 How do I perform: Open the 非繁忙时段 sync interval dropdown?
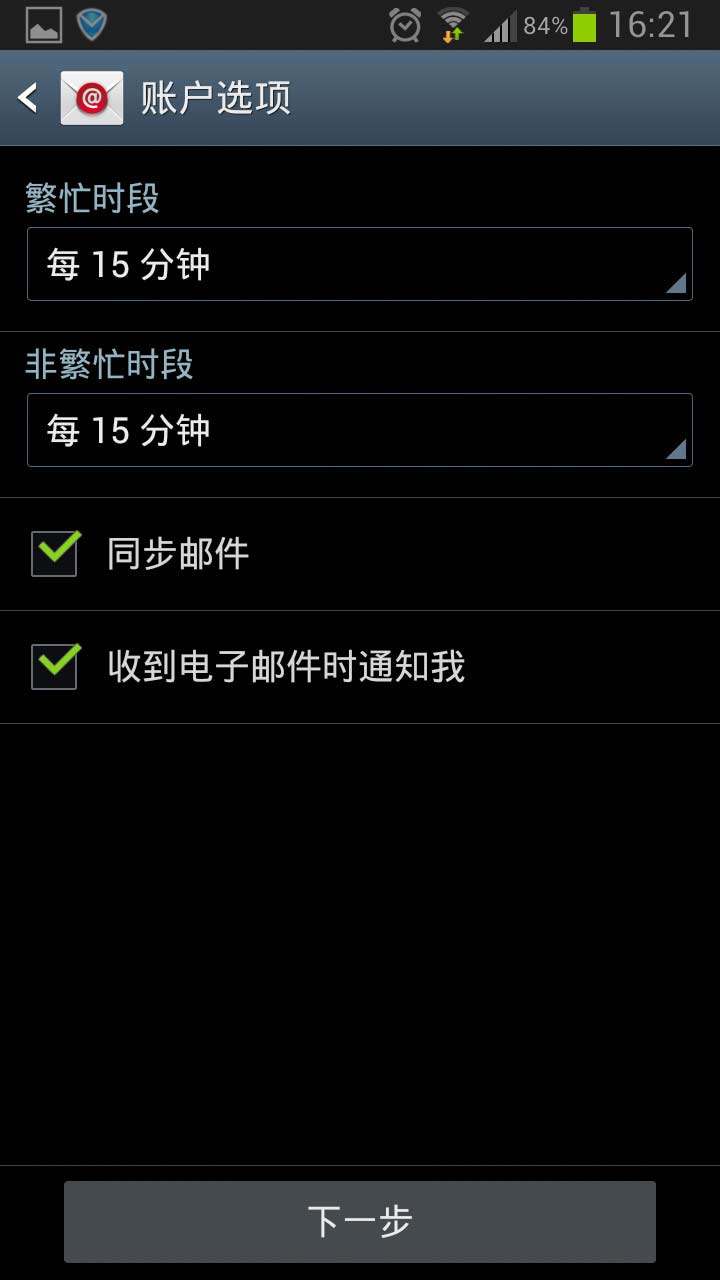coord(359,430)
